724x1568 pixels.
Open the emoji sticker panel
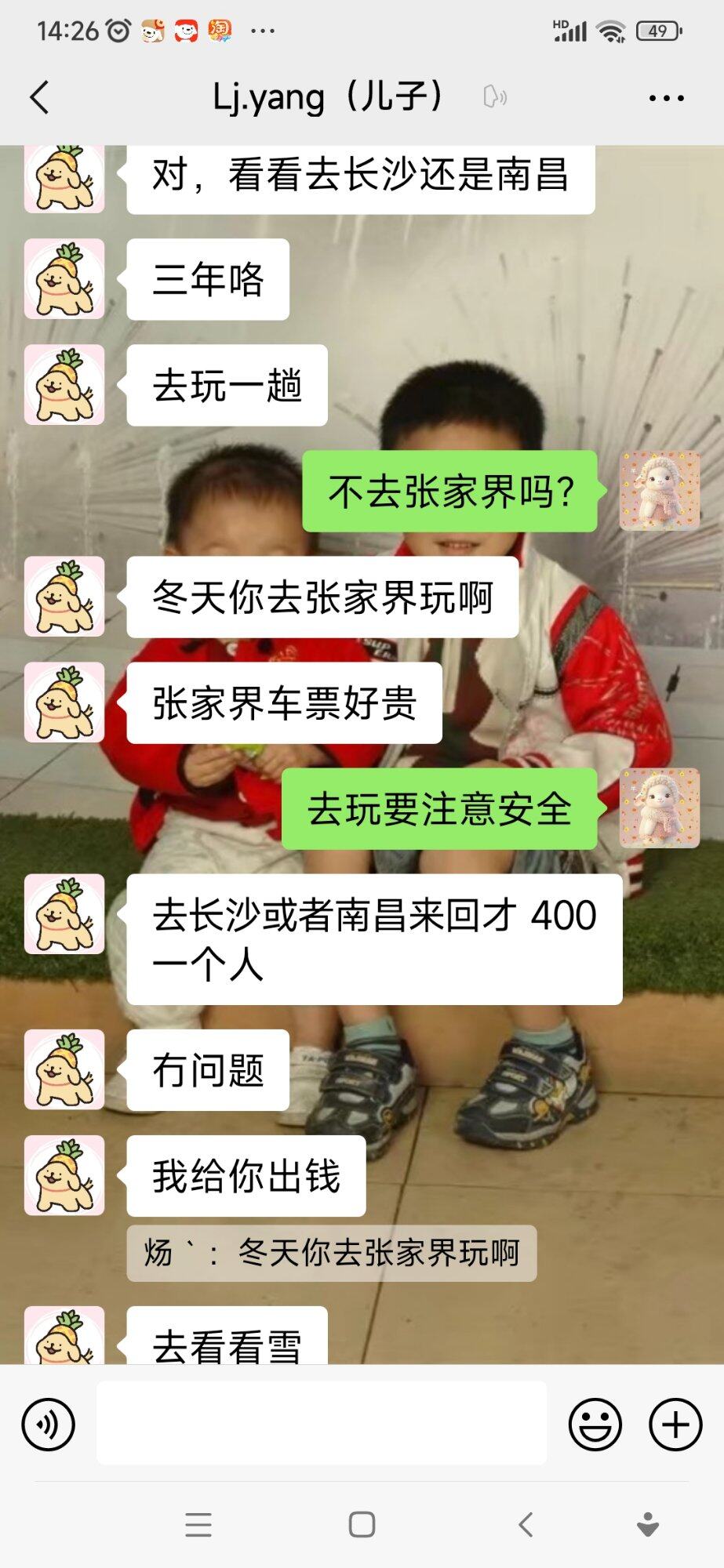click(x=595, y=1424)
